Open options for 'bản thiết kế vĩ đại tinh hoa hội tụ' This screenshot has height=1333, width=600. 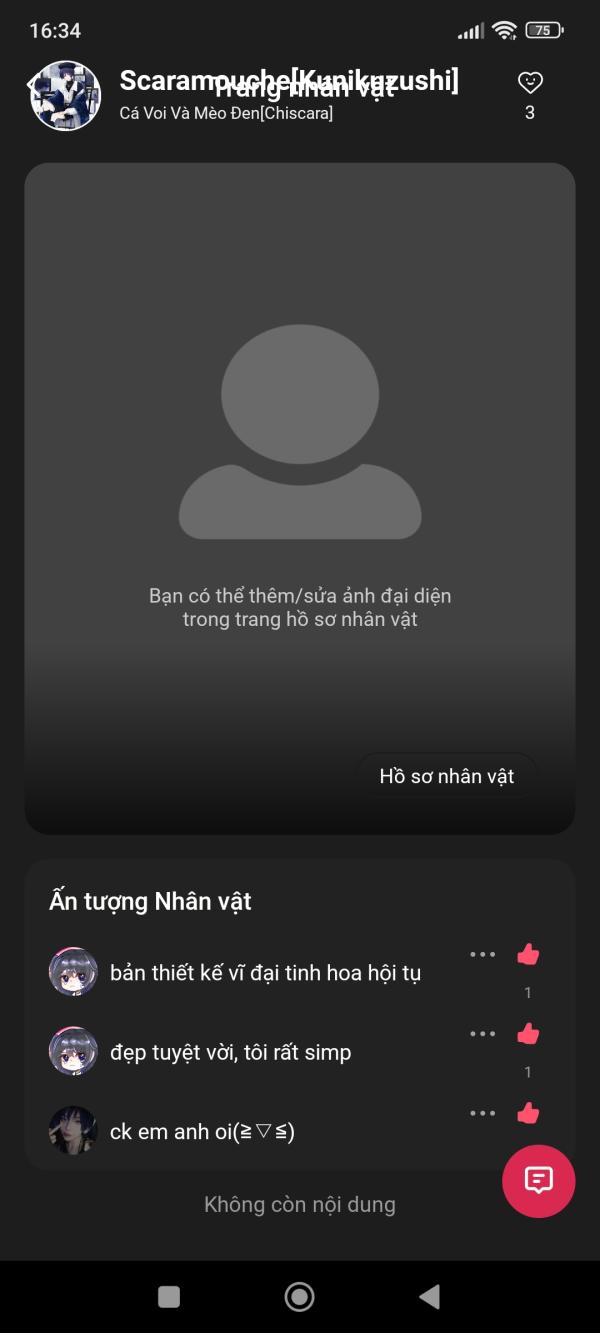(483, 955)
